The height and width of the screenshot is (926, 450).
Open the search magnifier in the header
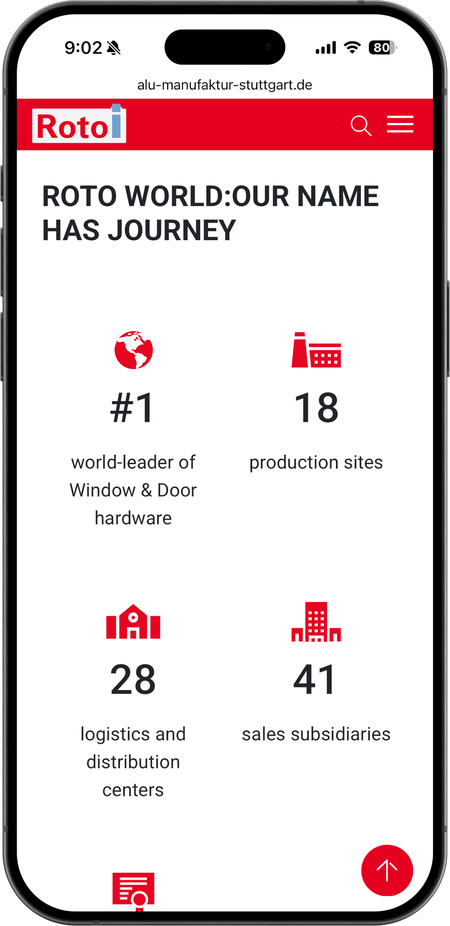(361, 126)
